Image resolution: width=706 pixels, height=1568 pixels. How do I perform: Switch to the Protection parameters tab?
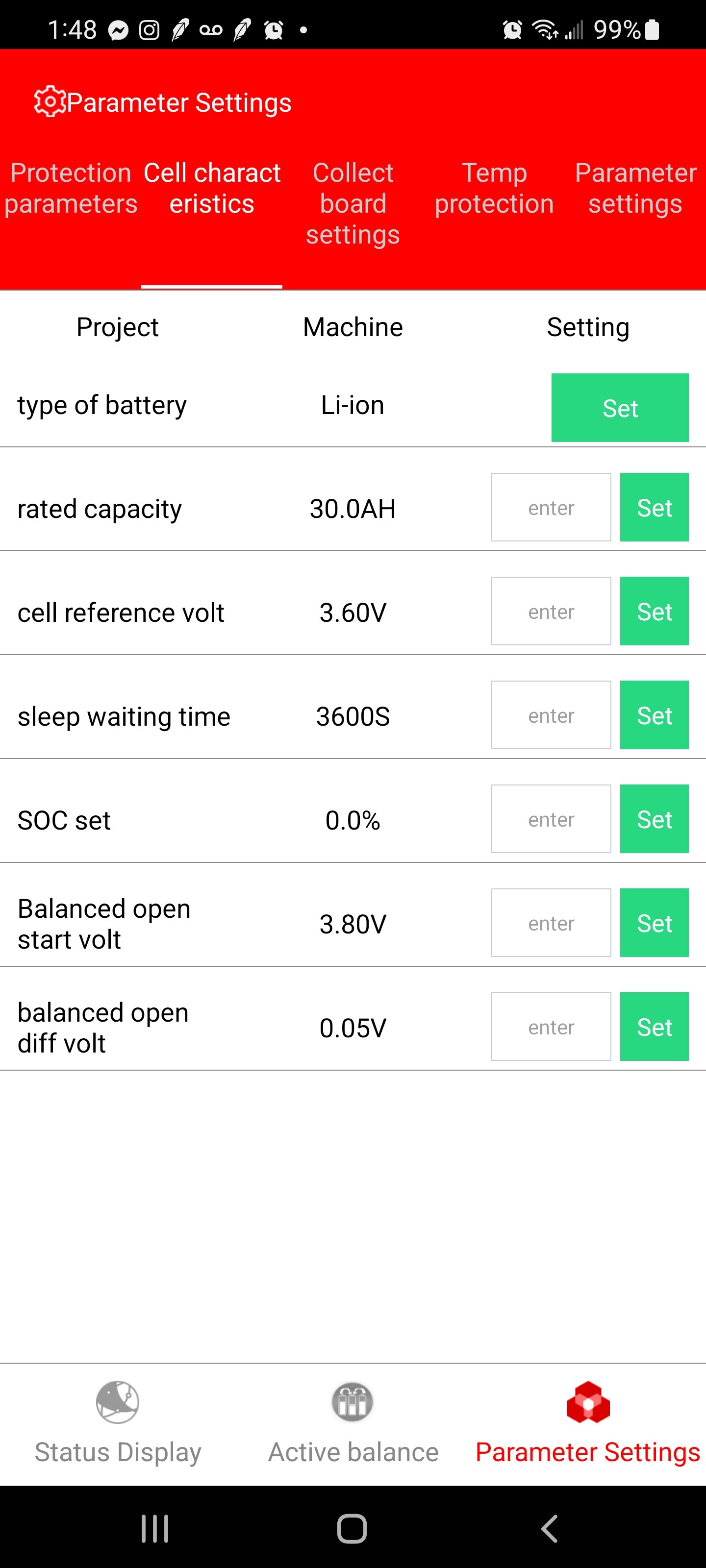71,189
